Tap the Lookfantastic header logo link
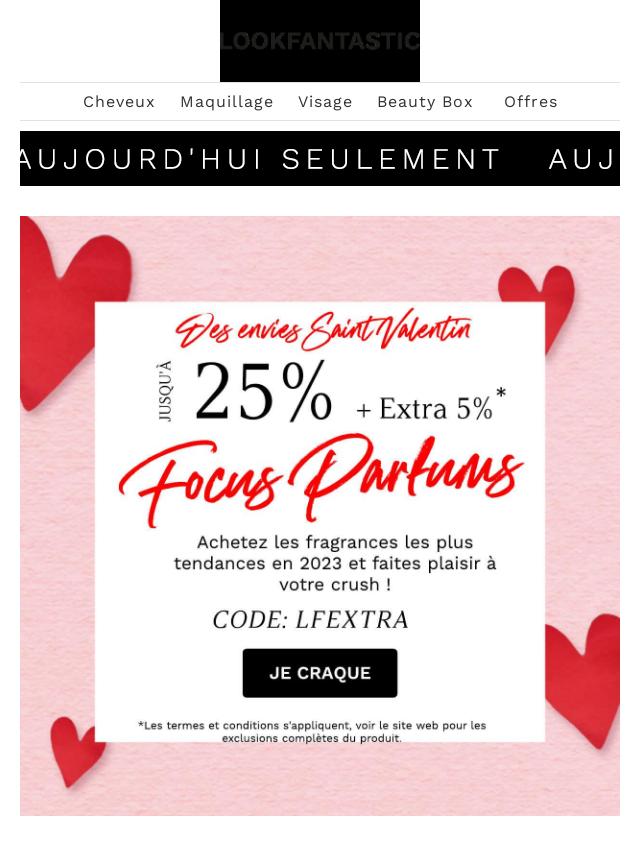640x854 pixels. click(320, 41)
